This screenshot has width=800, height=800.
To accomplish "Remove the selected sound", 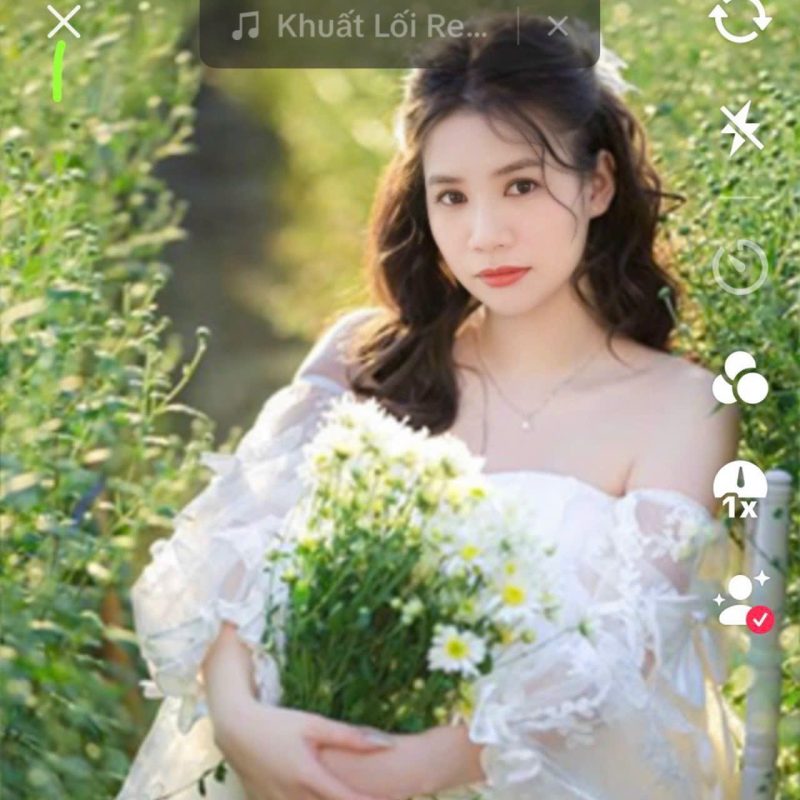I will coord(558,27).
